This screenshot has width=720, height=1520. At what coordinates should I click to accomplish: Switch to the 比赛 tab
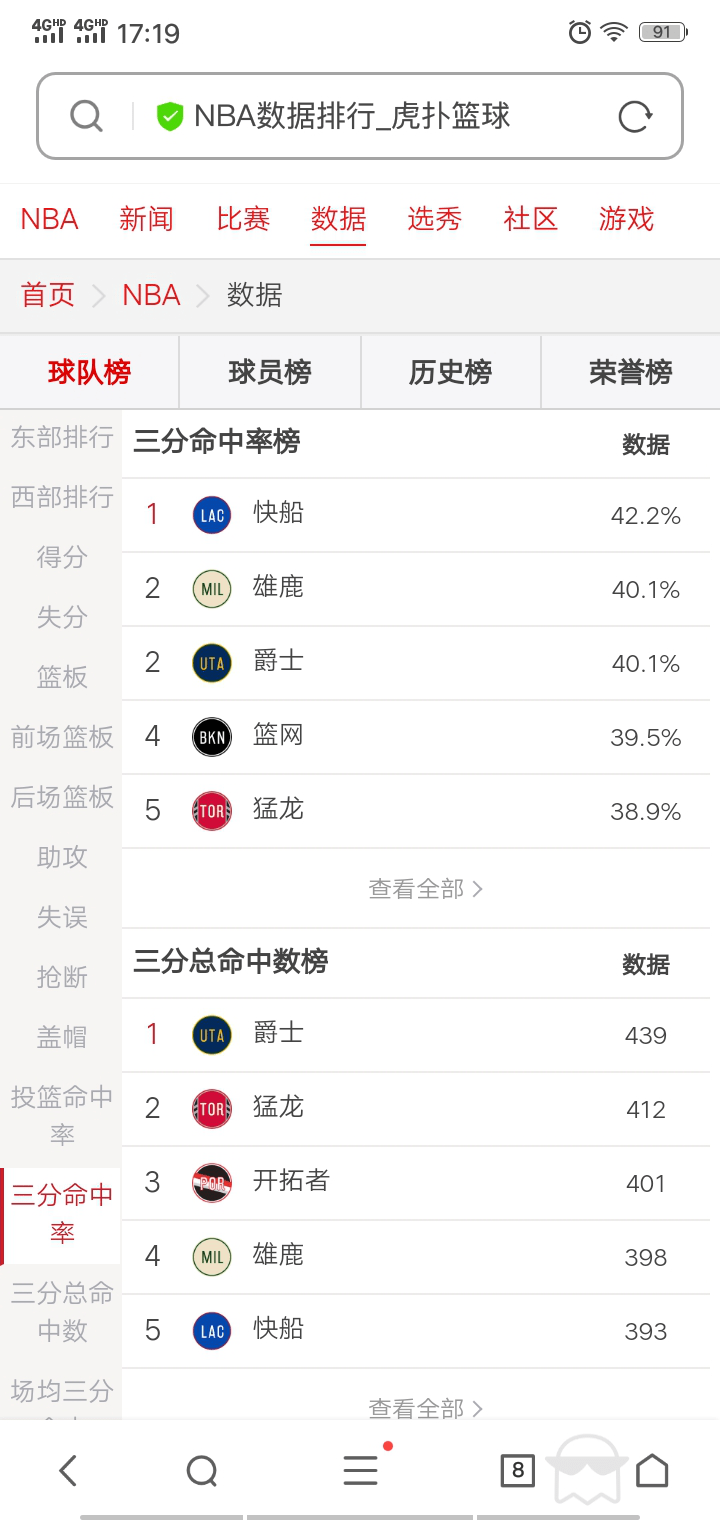(x=243, y=218)
